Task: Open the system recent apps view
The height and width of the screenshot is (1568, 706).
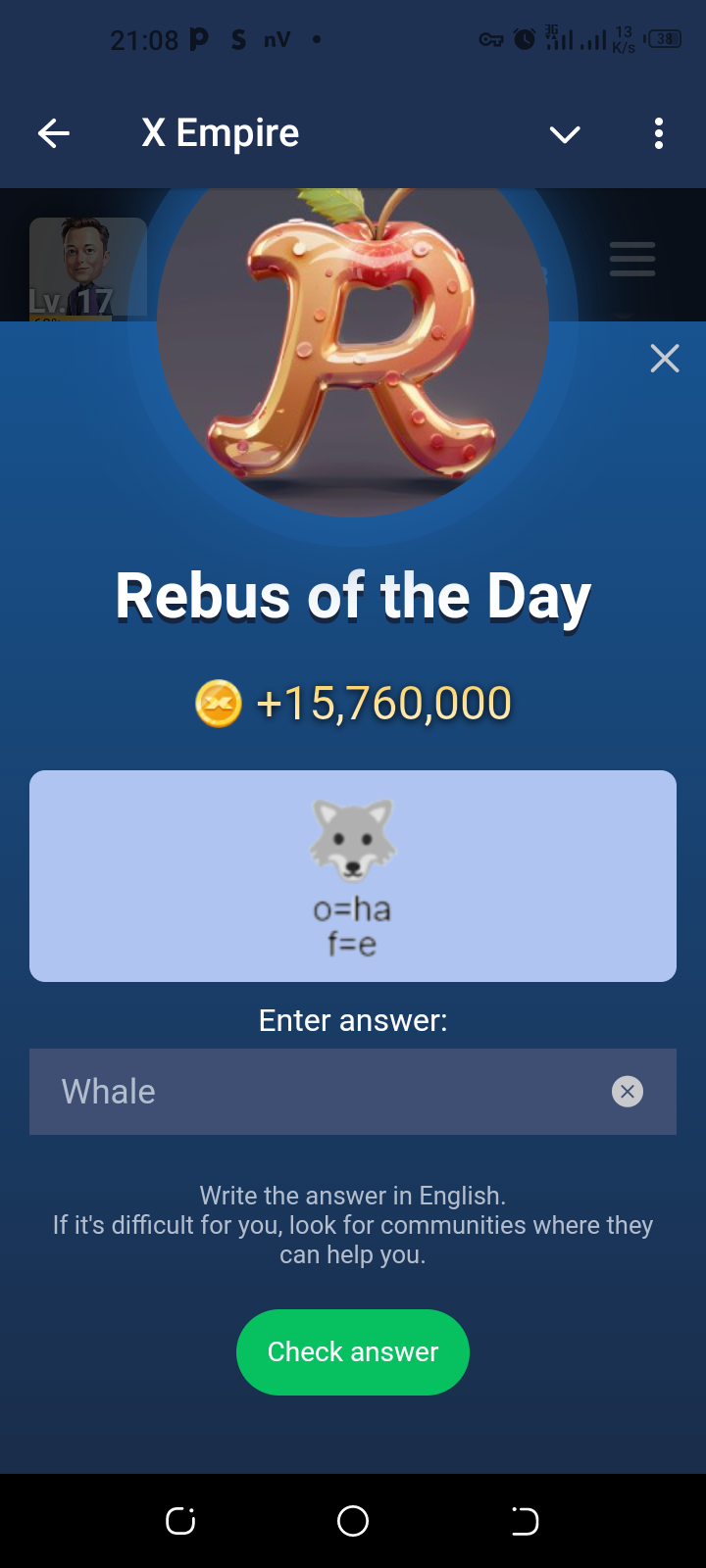Action: coord(180,1521)
